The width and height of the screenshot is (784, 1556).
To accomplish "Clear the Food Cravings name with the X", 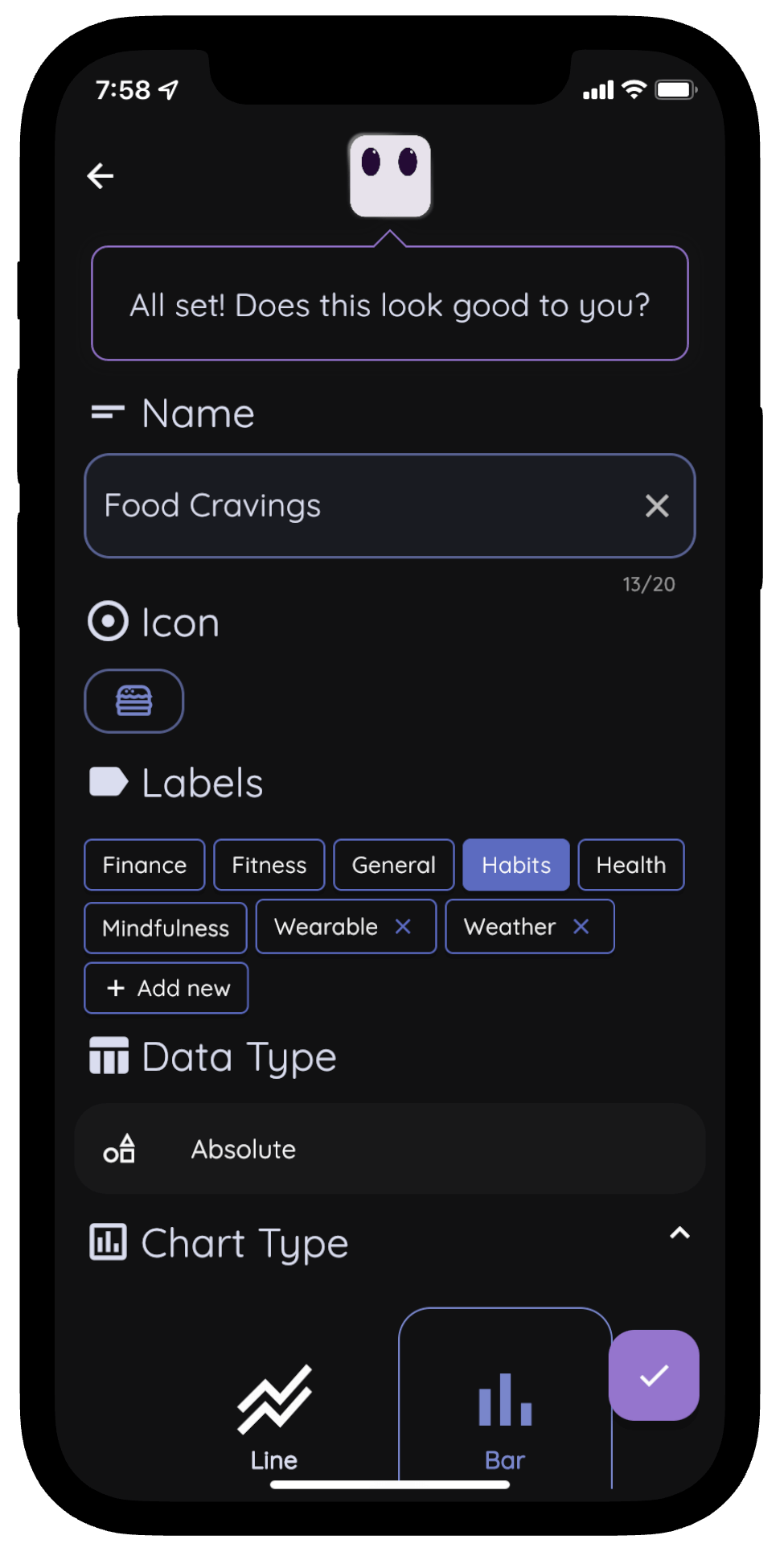I will point(657,505).
